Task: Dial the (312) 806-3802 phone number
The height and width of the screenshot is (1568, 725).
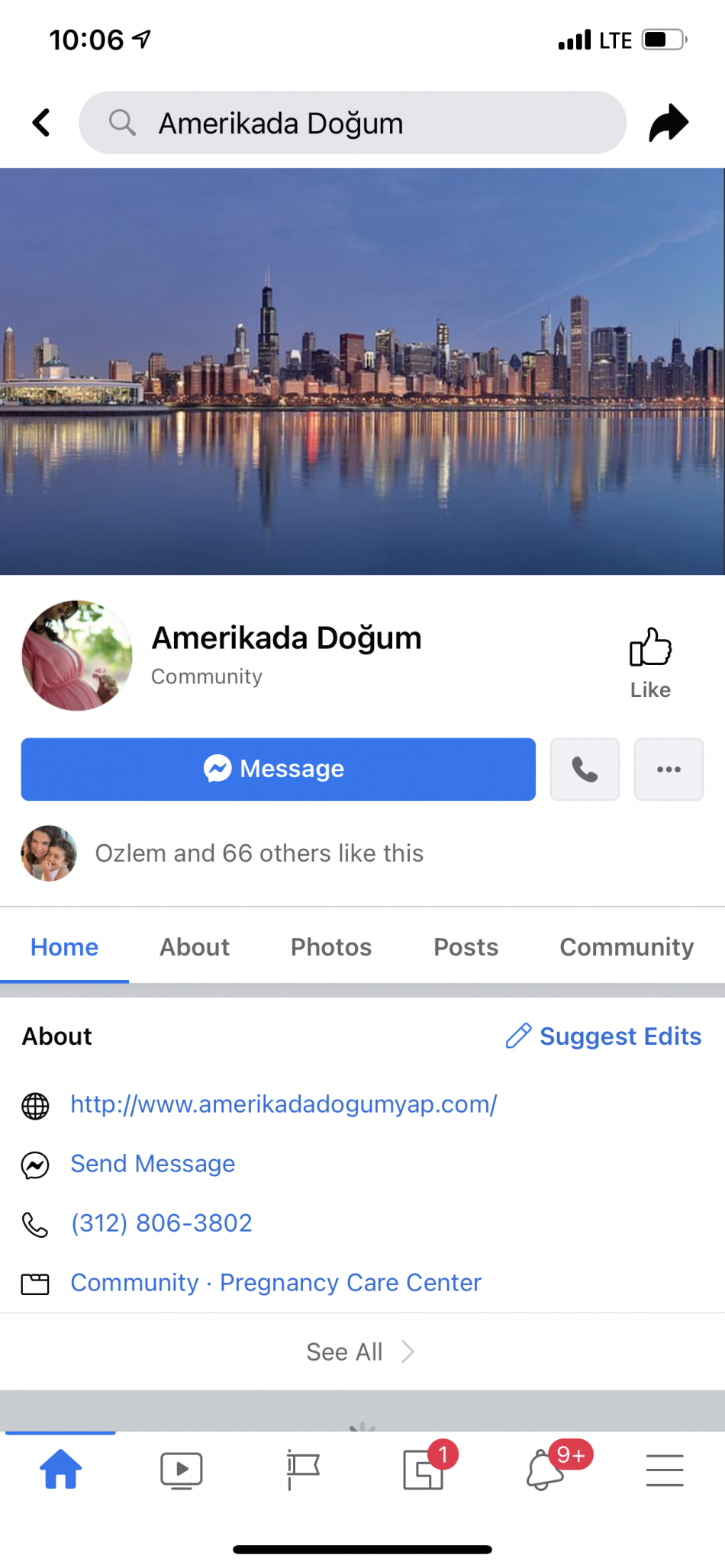Action: click(161, 1223)
